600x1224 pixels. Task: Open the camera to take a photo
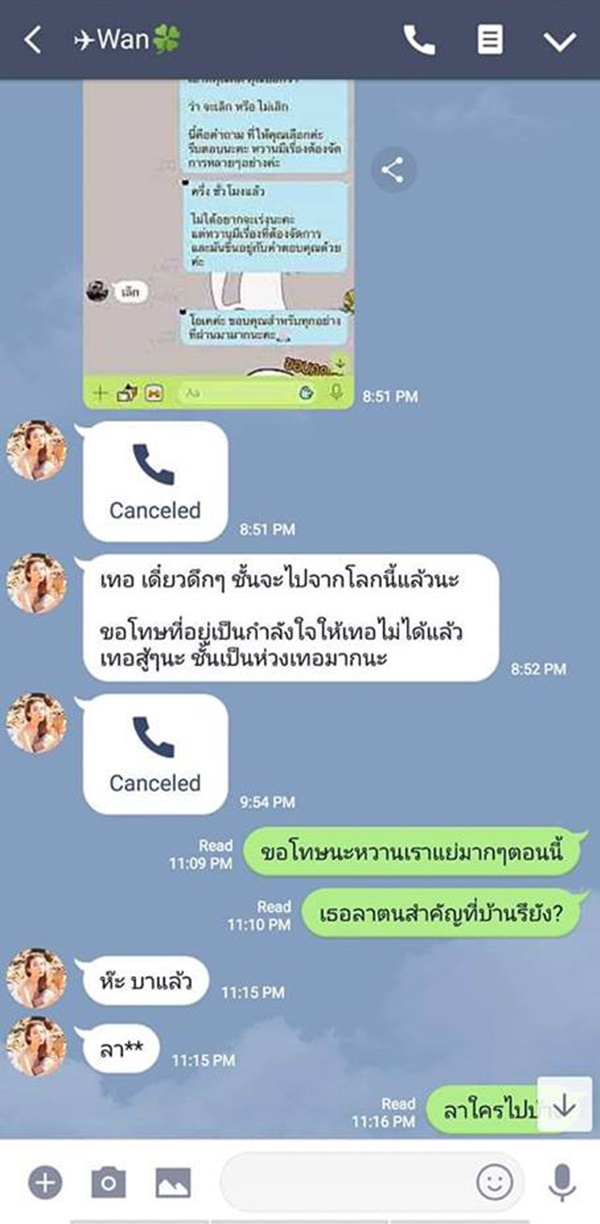108,1183
